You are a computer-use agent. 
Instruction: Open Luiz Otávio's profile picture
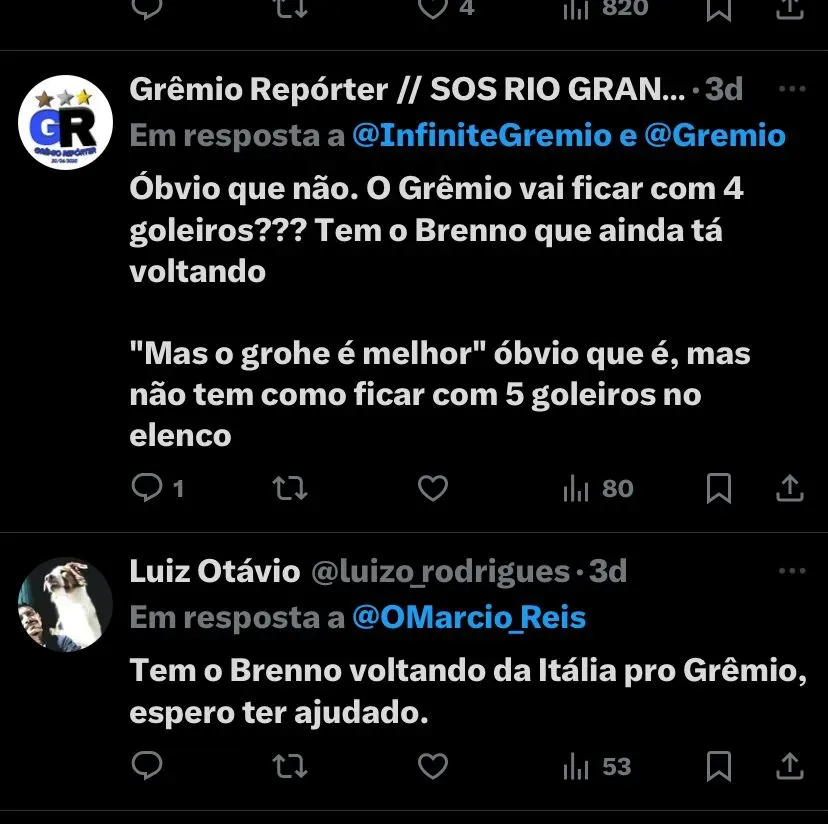click(x=65, y=604)
